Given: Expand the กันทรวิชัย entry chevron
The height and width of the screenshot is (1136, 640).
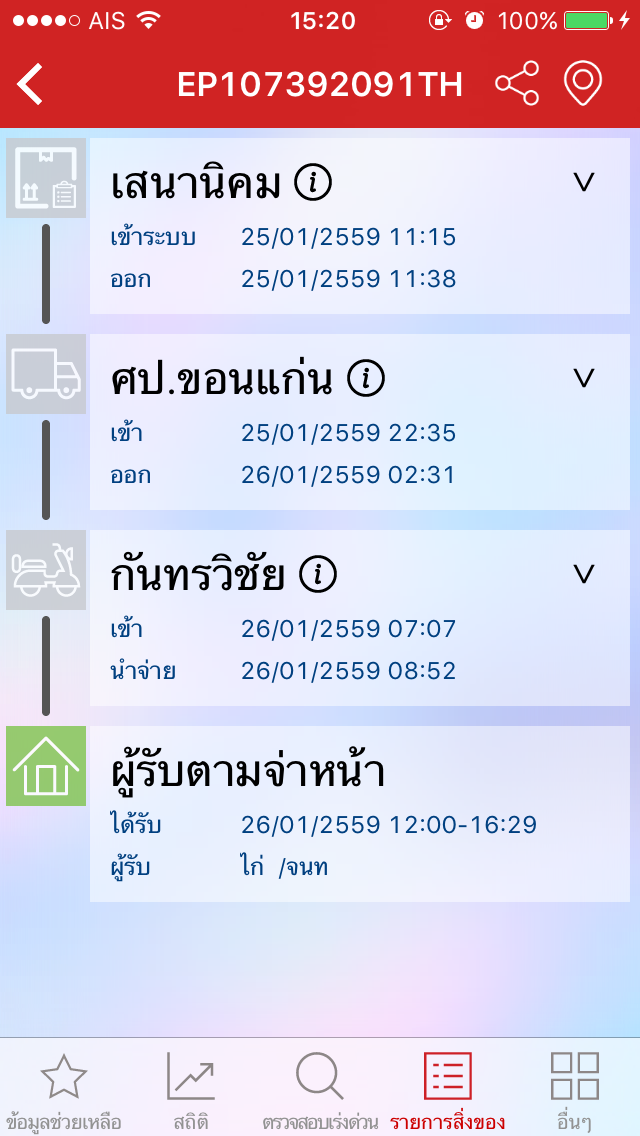Looking at the screenshot, I should click(x=584, y=574).
